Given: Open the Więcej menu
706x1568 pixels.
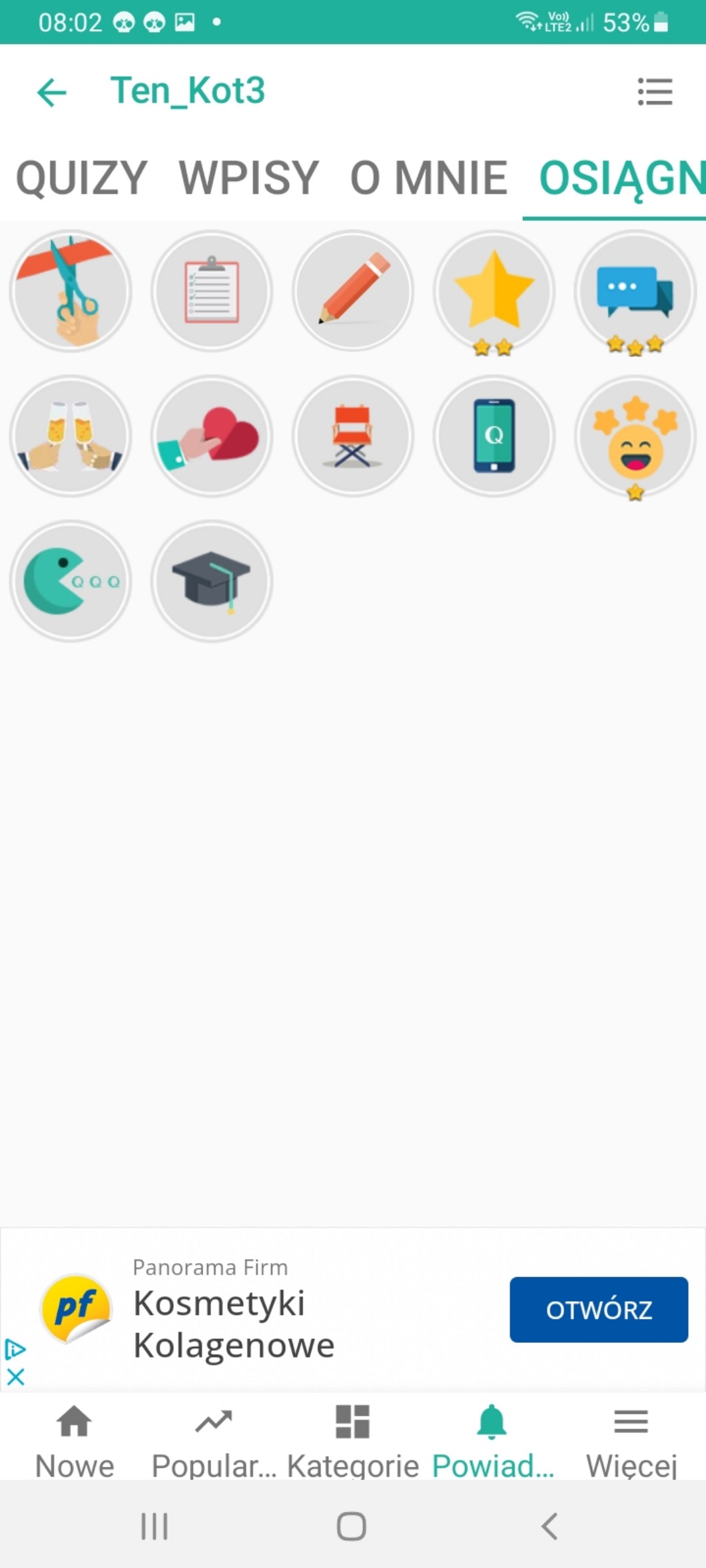Looking at the screenshot, I should coord(631,1439).
